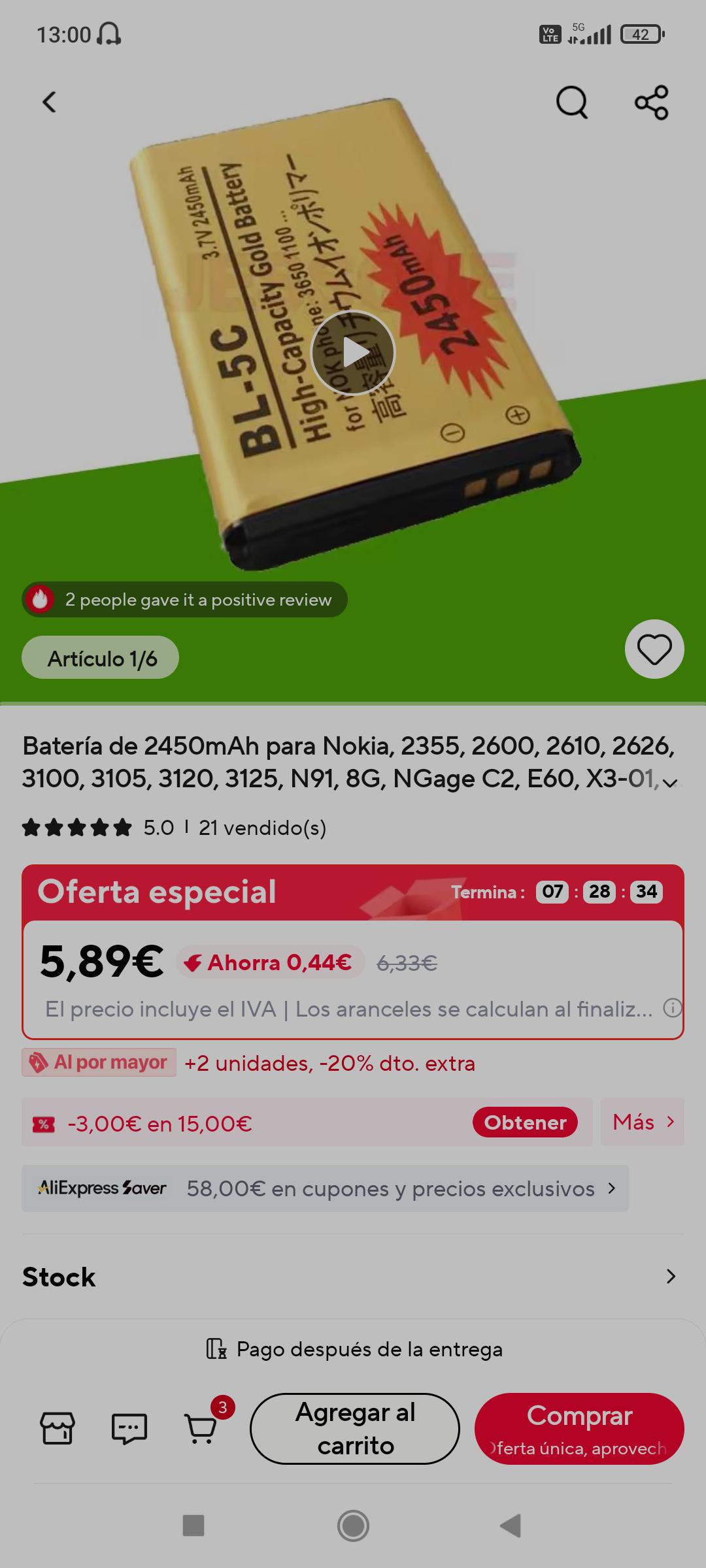The width and height of the screenshot is (706, 1568).
Task: Open the AliExpress Saver coupons banner
Action: [325, 1188]
